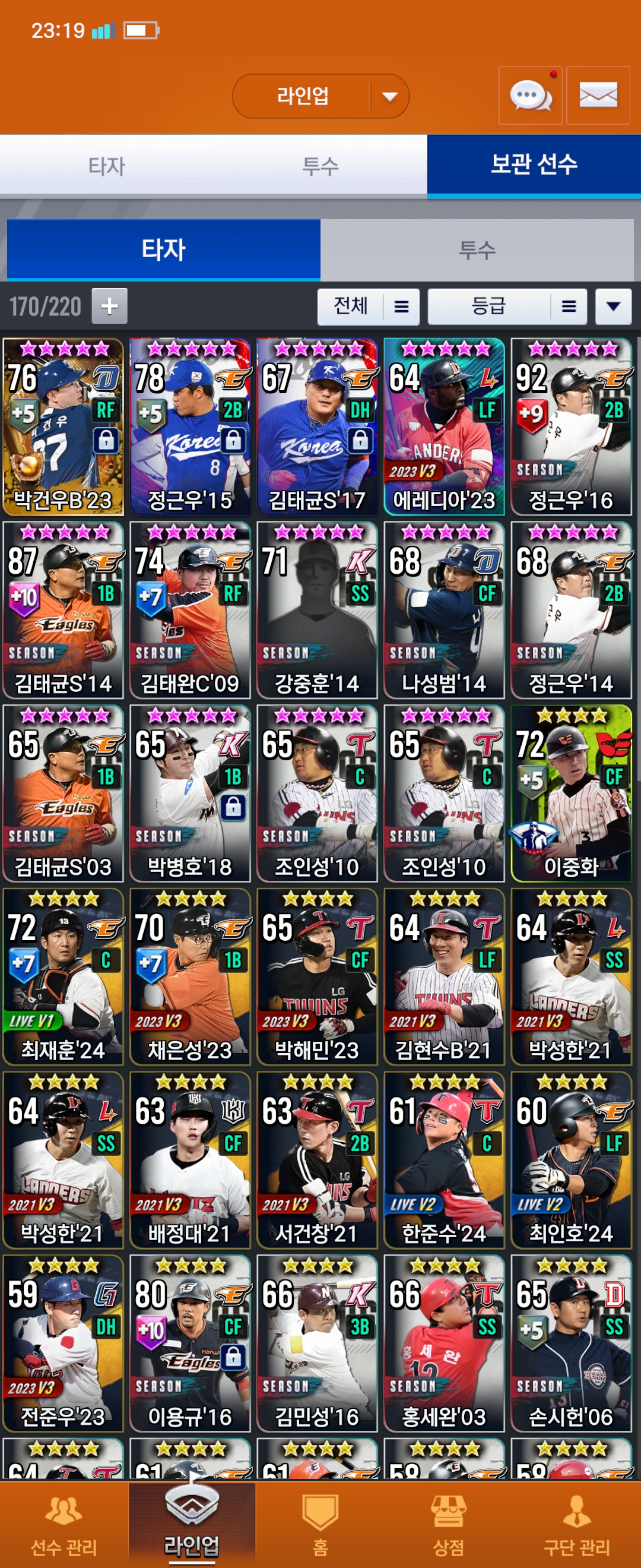Switch to the top 투수 tab
The width and height of the screenshot is (641, 1568).
click(x=320, y=166)
